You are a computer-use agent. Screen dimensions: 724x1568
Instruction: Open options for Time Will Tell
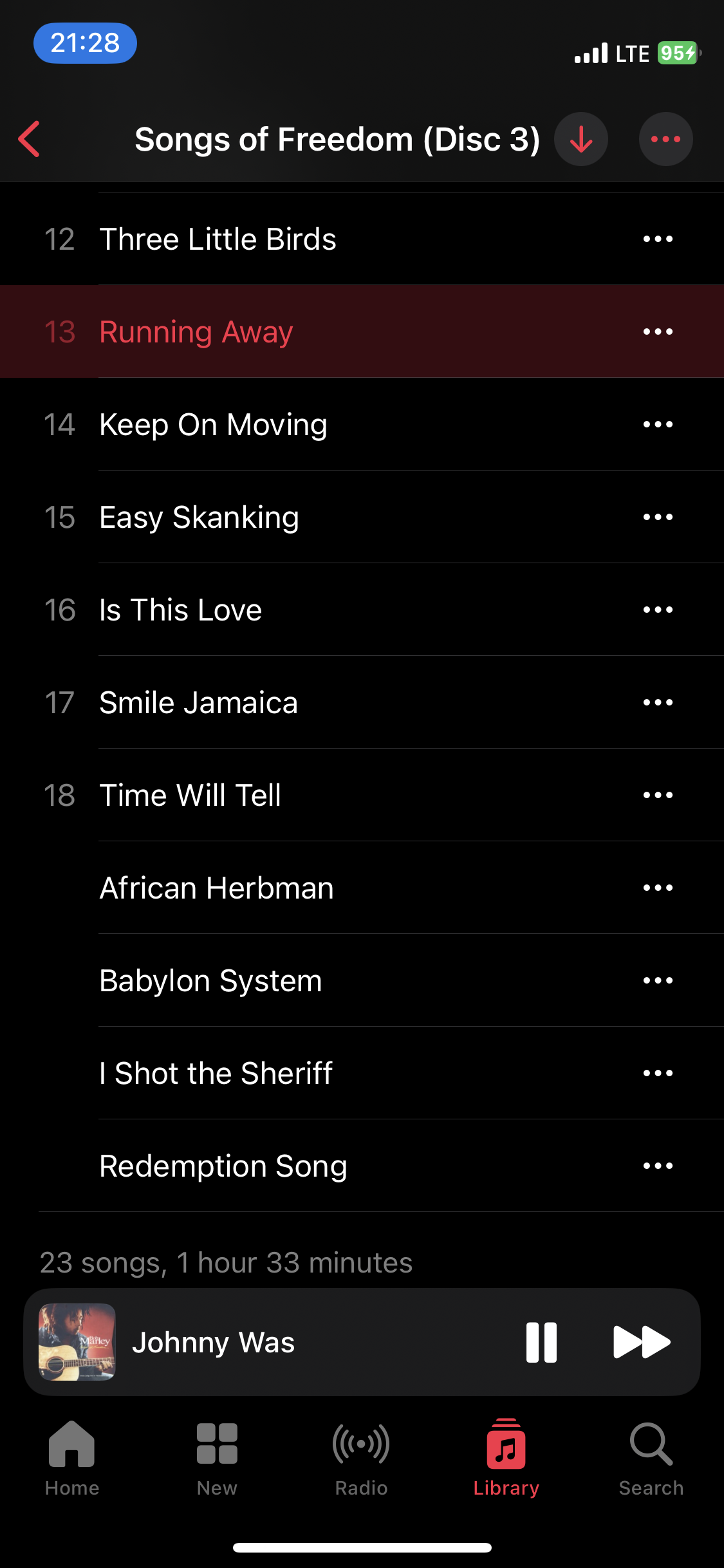(x=658, y=795)
